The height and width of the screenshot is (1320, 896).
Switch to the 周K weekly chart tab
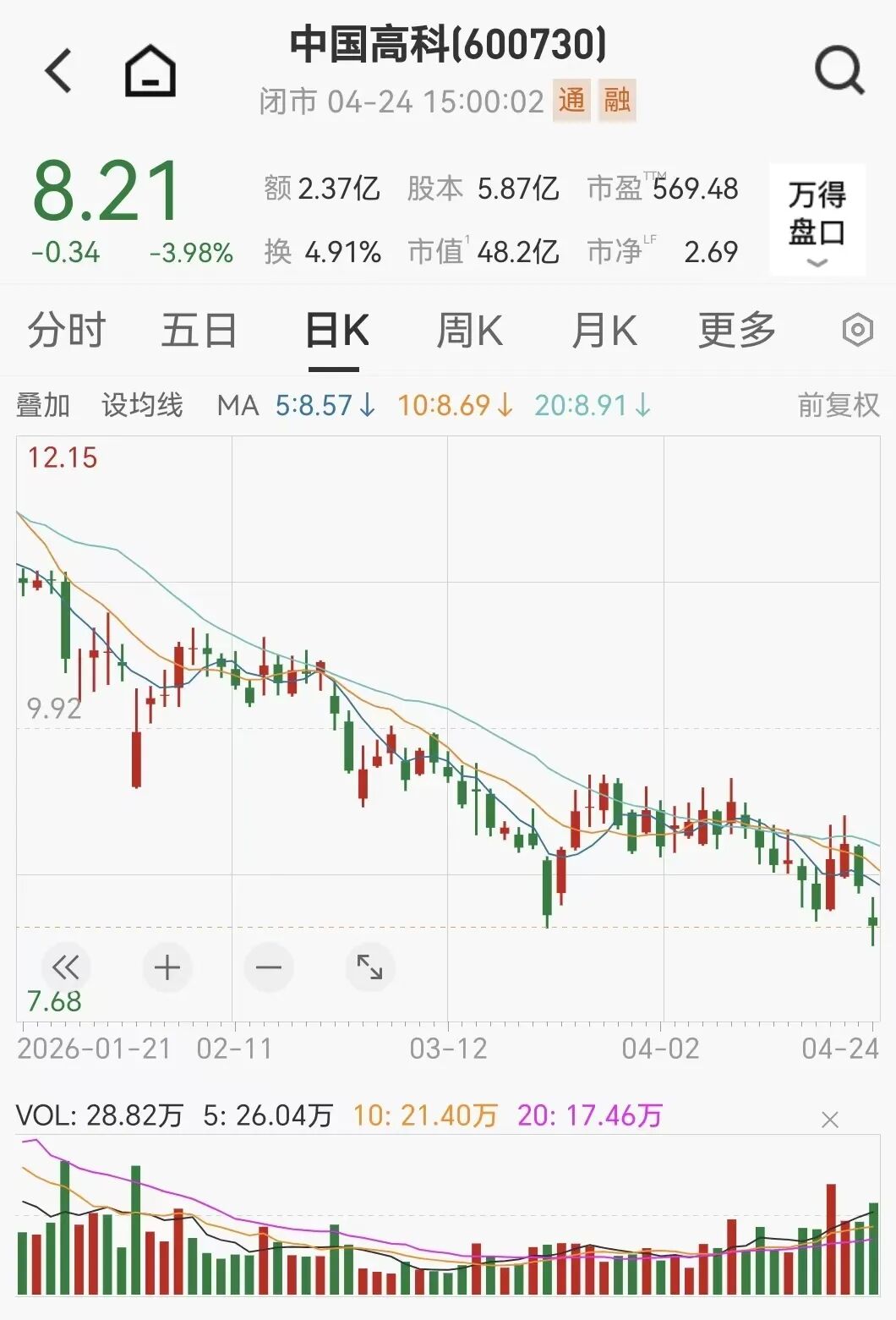[x=469, y=330]
